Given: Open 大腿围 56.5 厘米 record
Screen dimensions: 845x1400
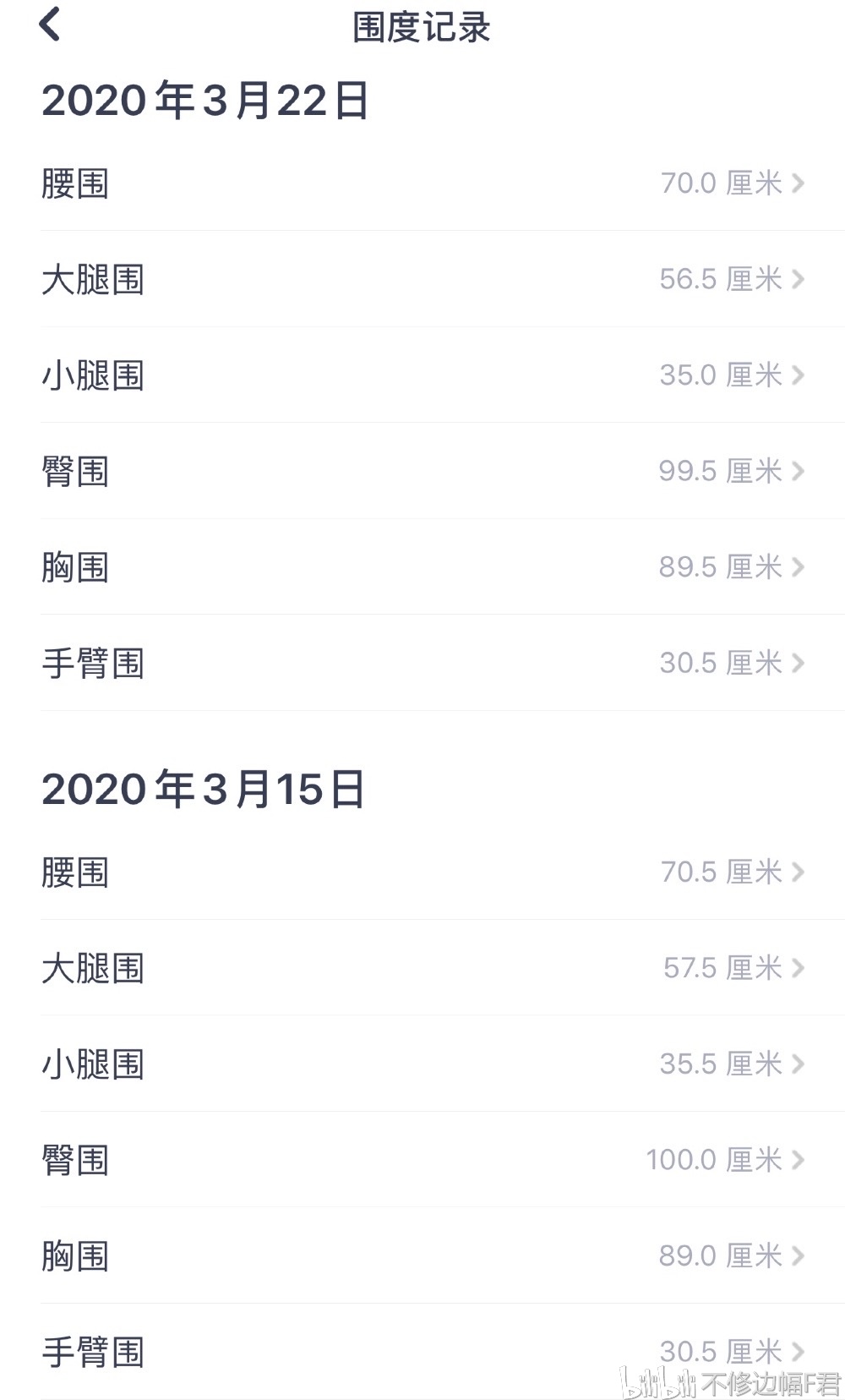Looking at the screenshot, I should [422, 279].
